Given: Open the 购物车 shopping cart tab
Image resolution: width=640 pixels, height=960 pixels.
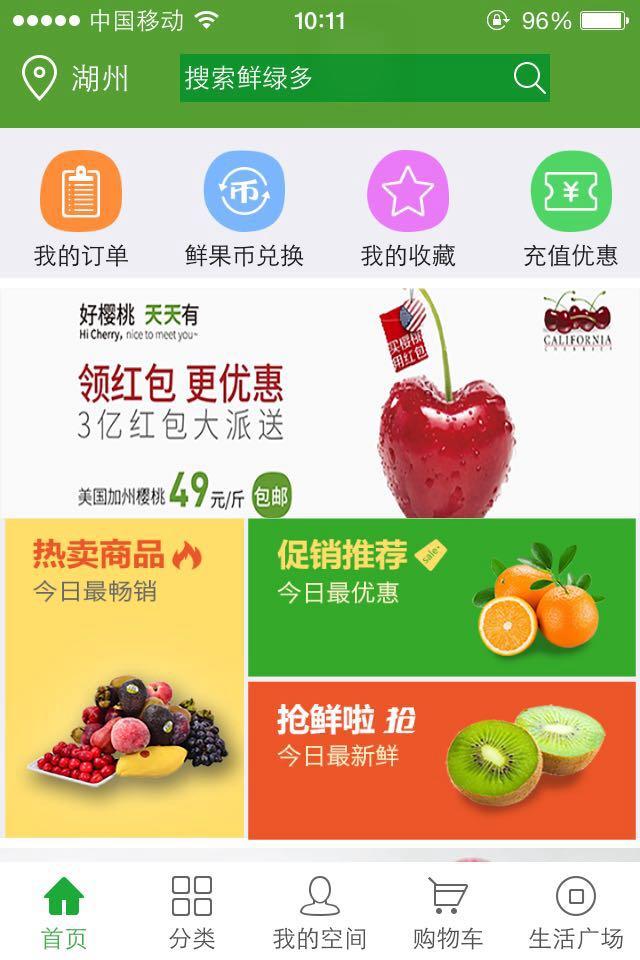Looking at the screenshot, I should (x=448, y=912).
